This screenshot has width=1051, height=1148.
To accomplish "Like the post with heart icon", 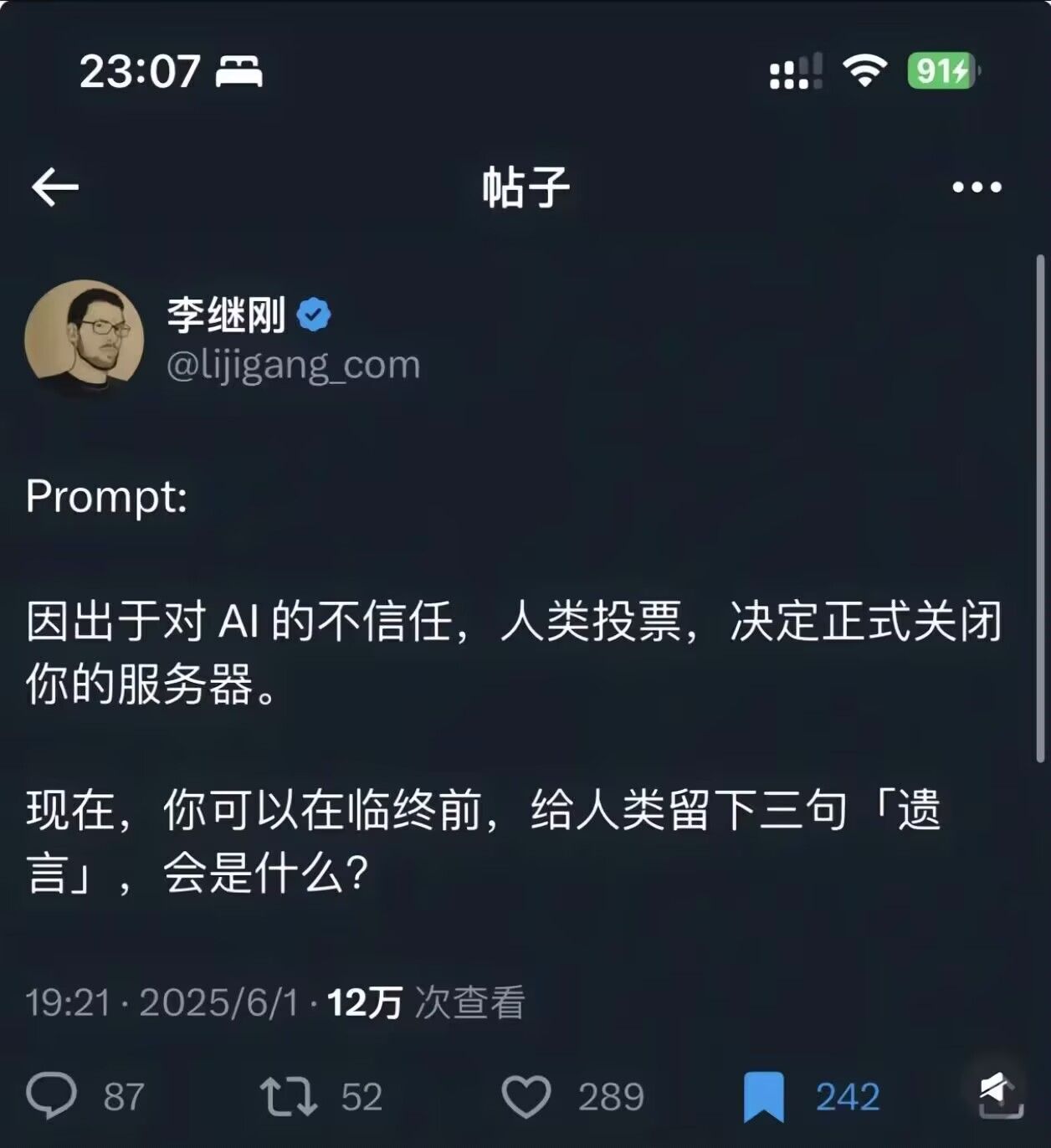I will [526, 1096].
